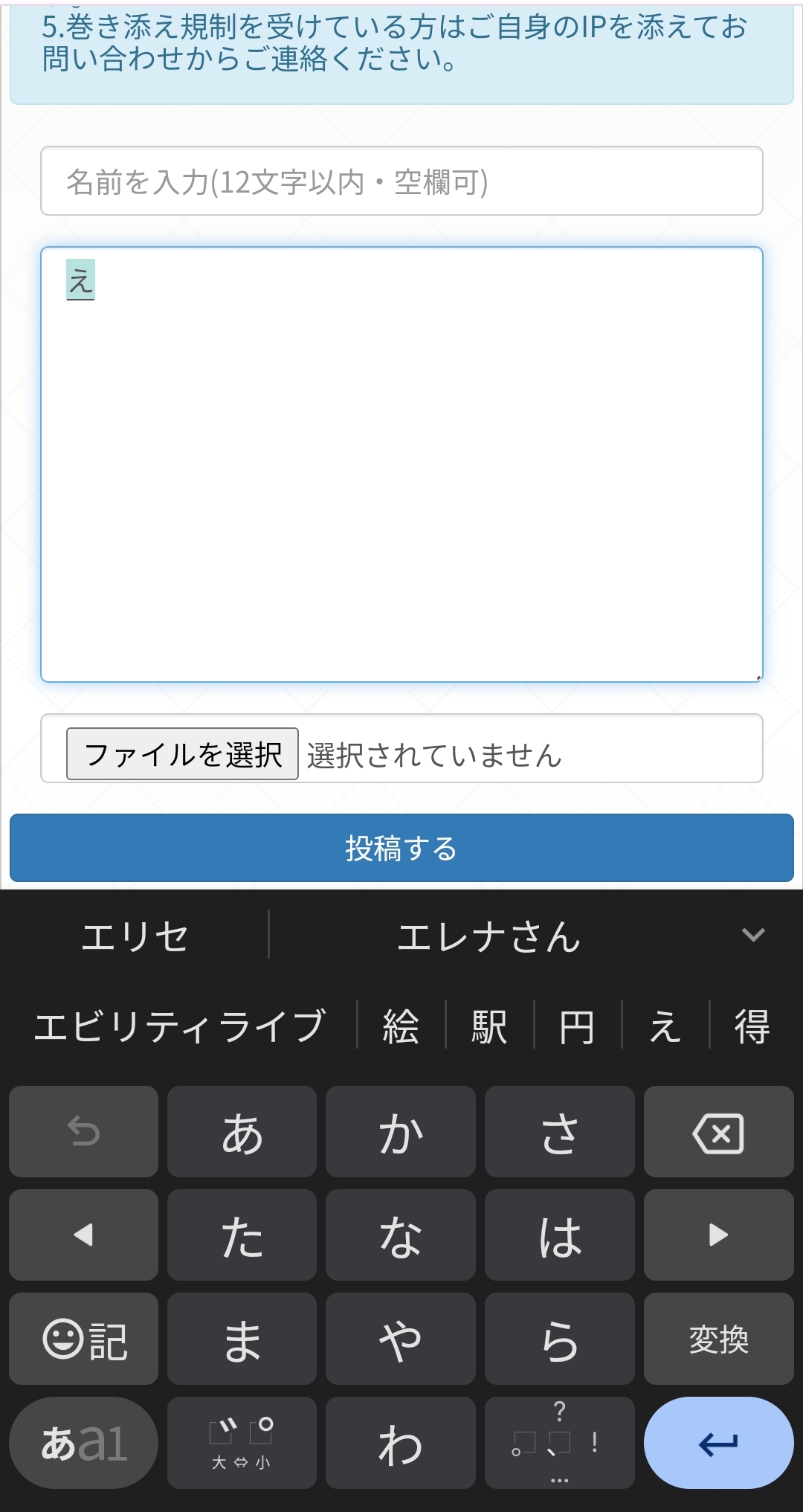The height and width of the screenshot is (1512, 803).
Task: Insert the kanji 得 candidate
Action: click(x=752, y=1026)
